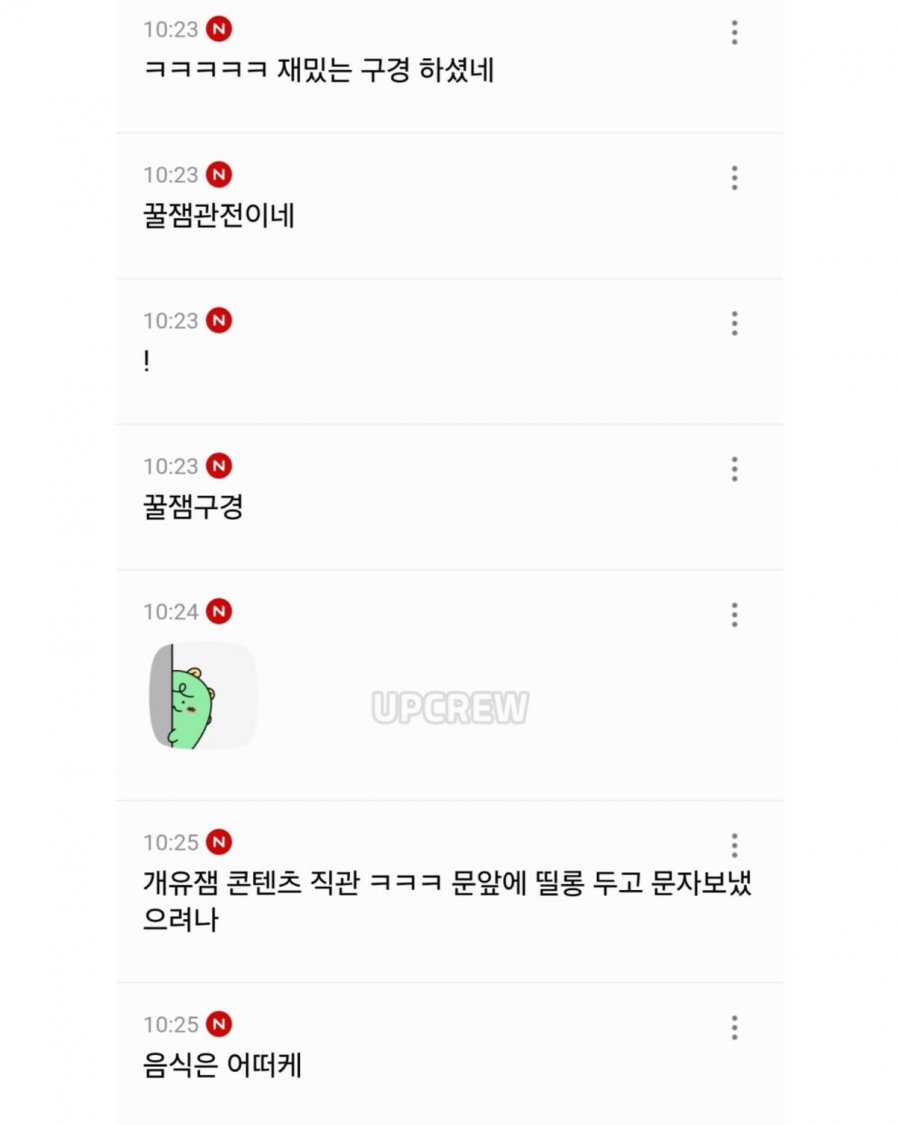Tap the three-dot menu beside '!' comment

click(x=734, y=324)
